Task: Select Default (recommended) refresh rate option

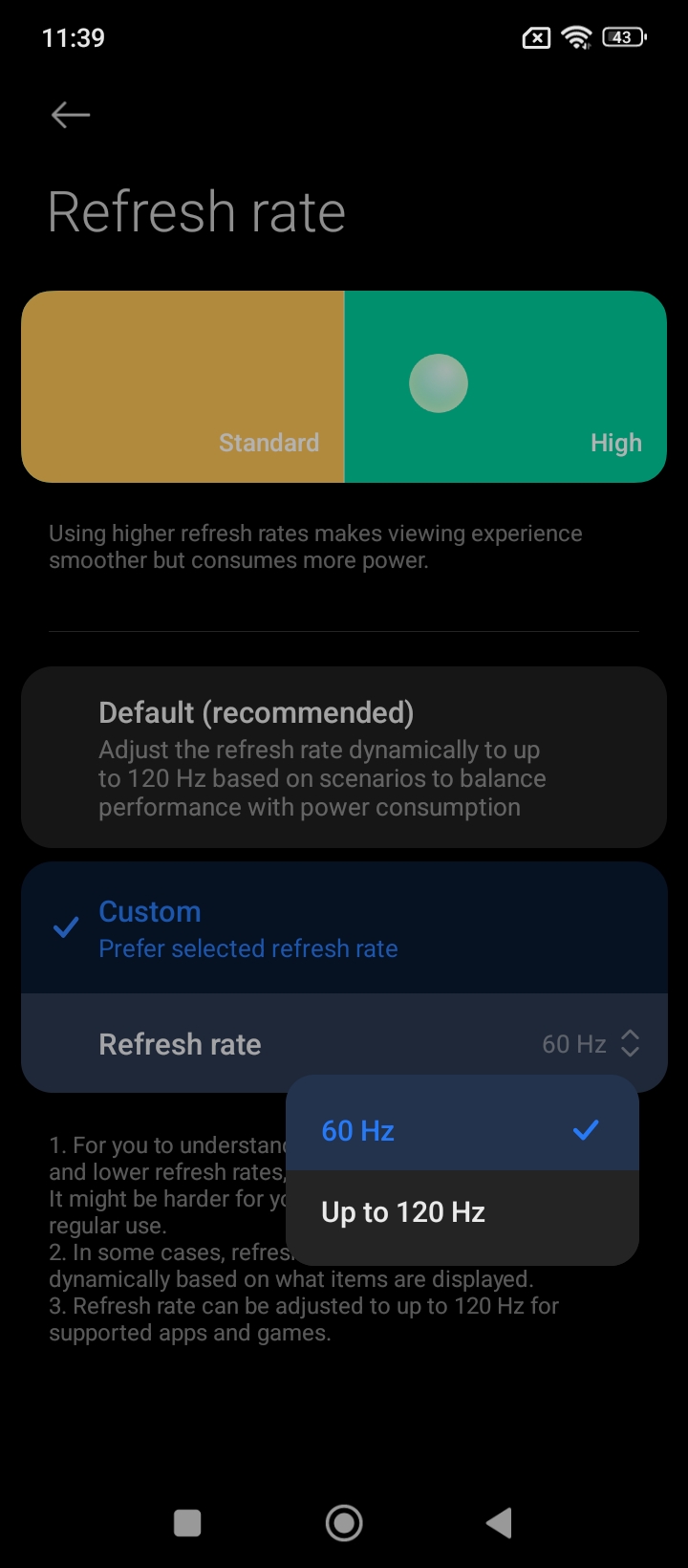Action: pos(342,757)
